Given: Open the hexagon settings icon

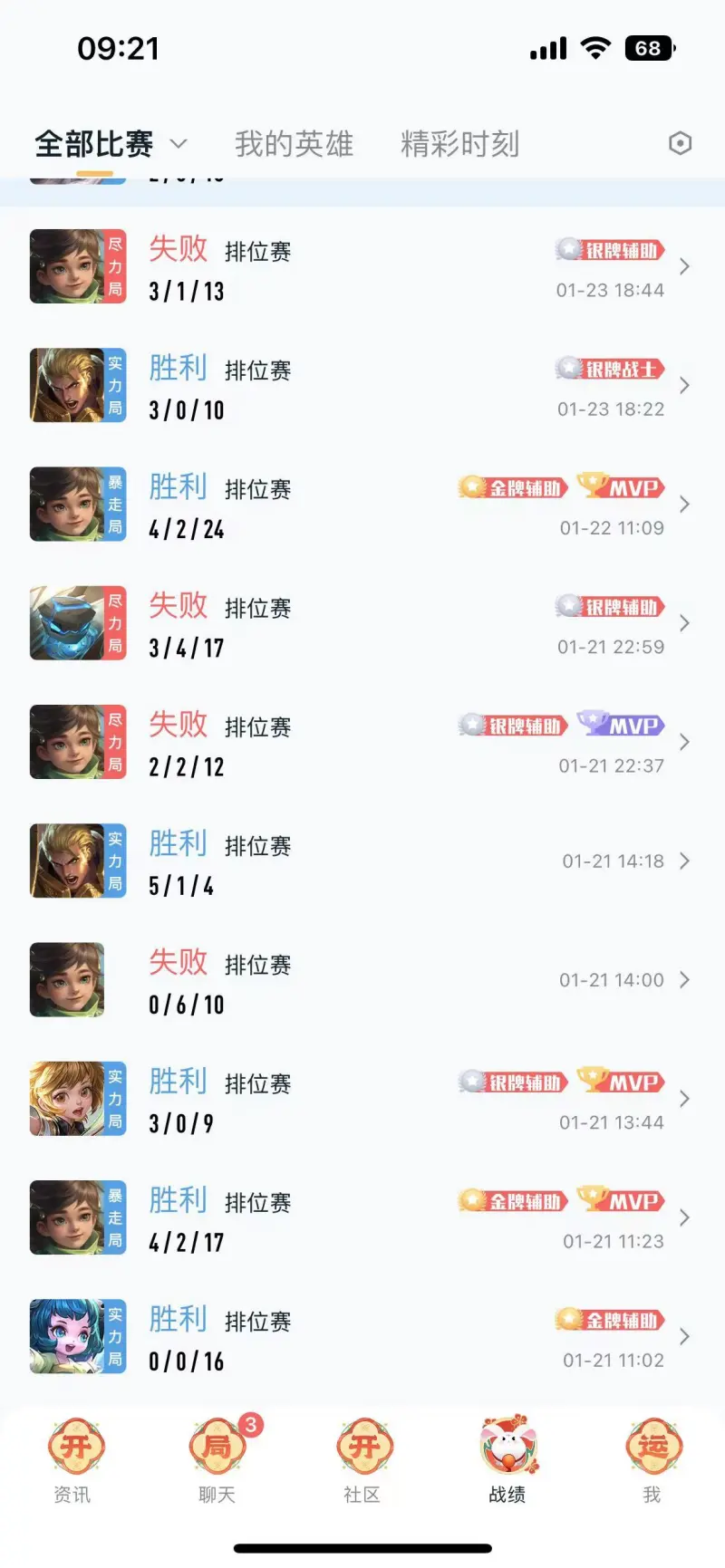Looking at the screenshot, I should click(x=680, y=143).
